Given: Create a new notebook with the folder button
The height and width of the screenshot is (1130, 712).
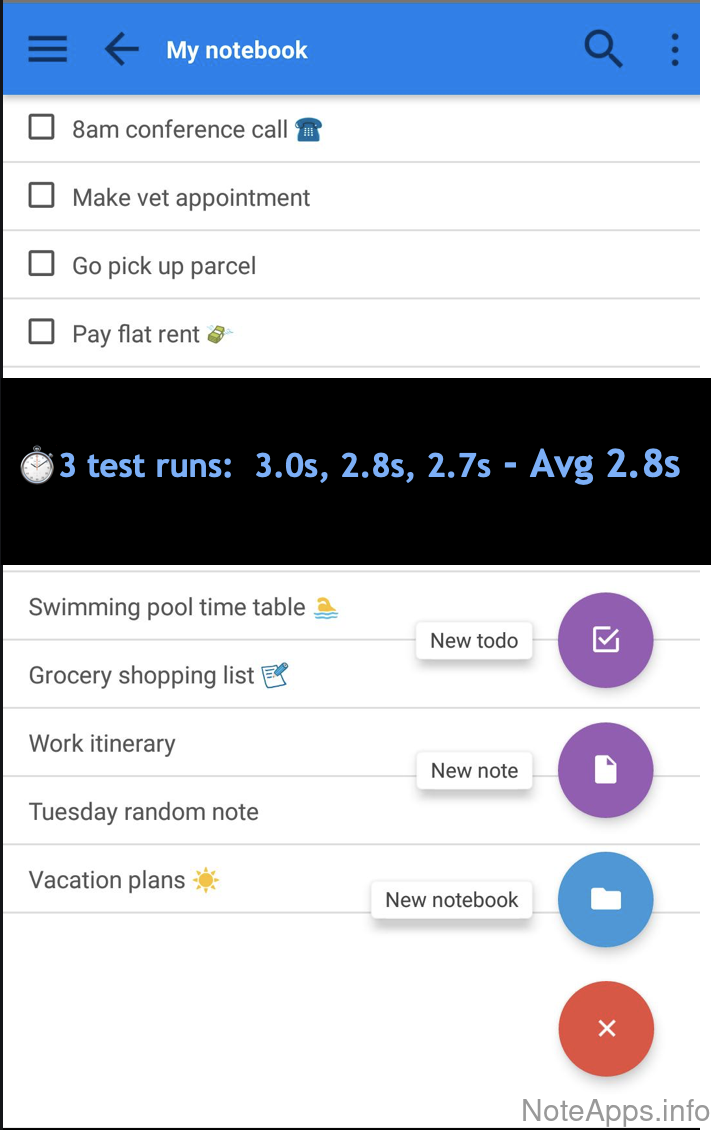Looking at the screenshot, I should [x=605, y=899].
